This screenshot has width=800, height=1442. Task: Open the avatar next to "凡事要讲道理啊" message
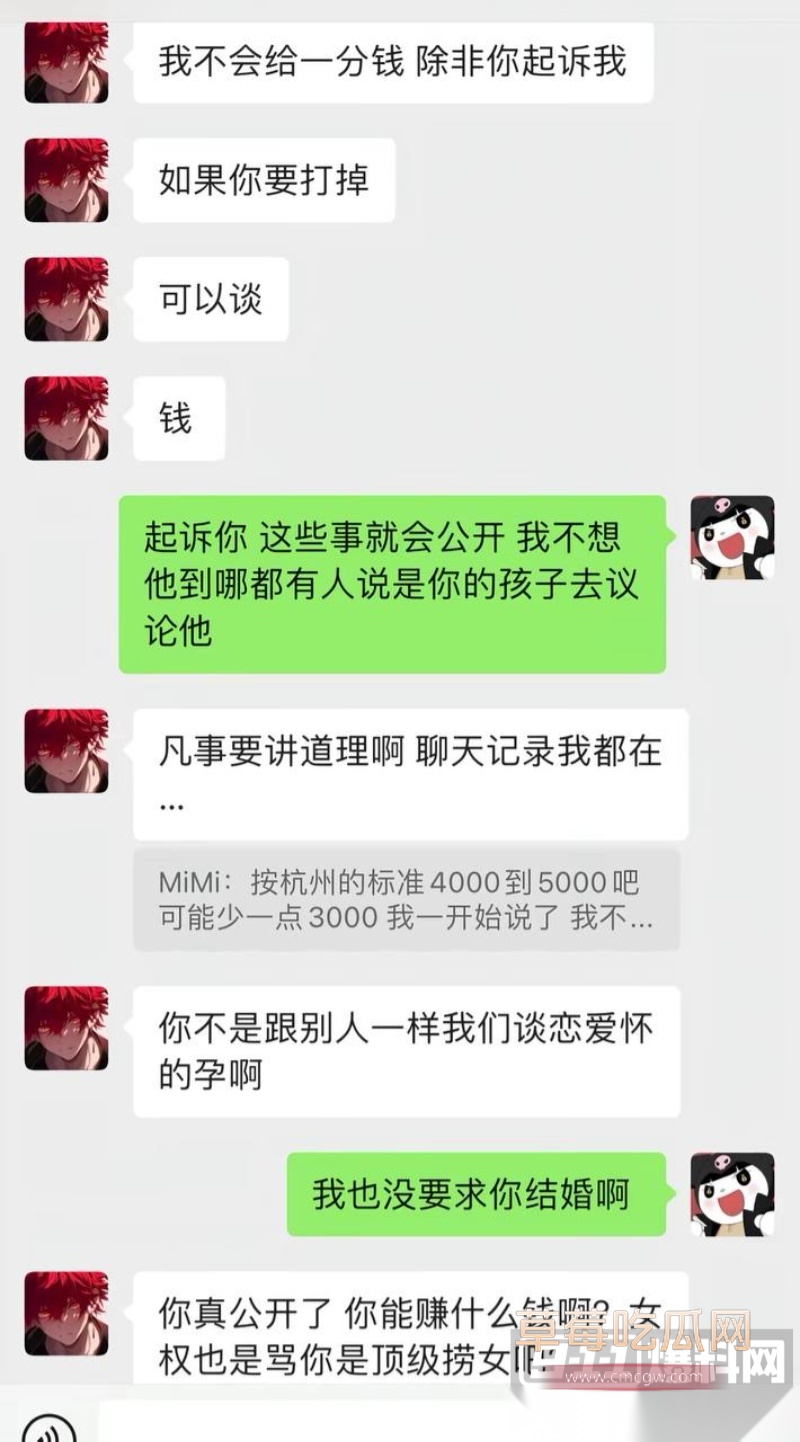[64, 752]
